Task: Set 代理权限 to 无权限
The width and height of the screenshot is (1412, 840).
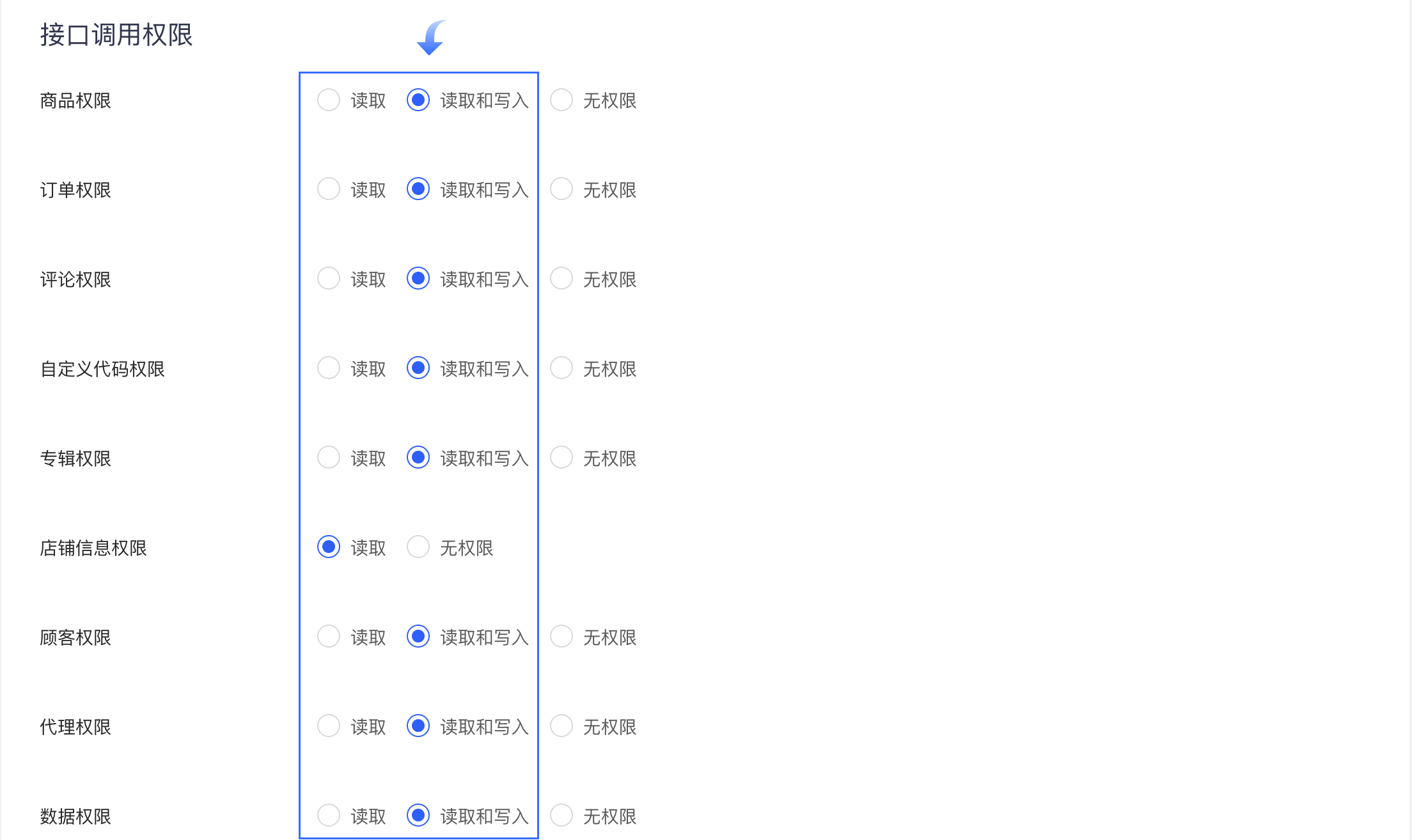Action: (561, 727)
